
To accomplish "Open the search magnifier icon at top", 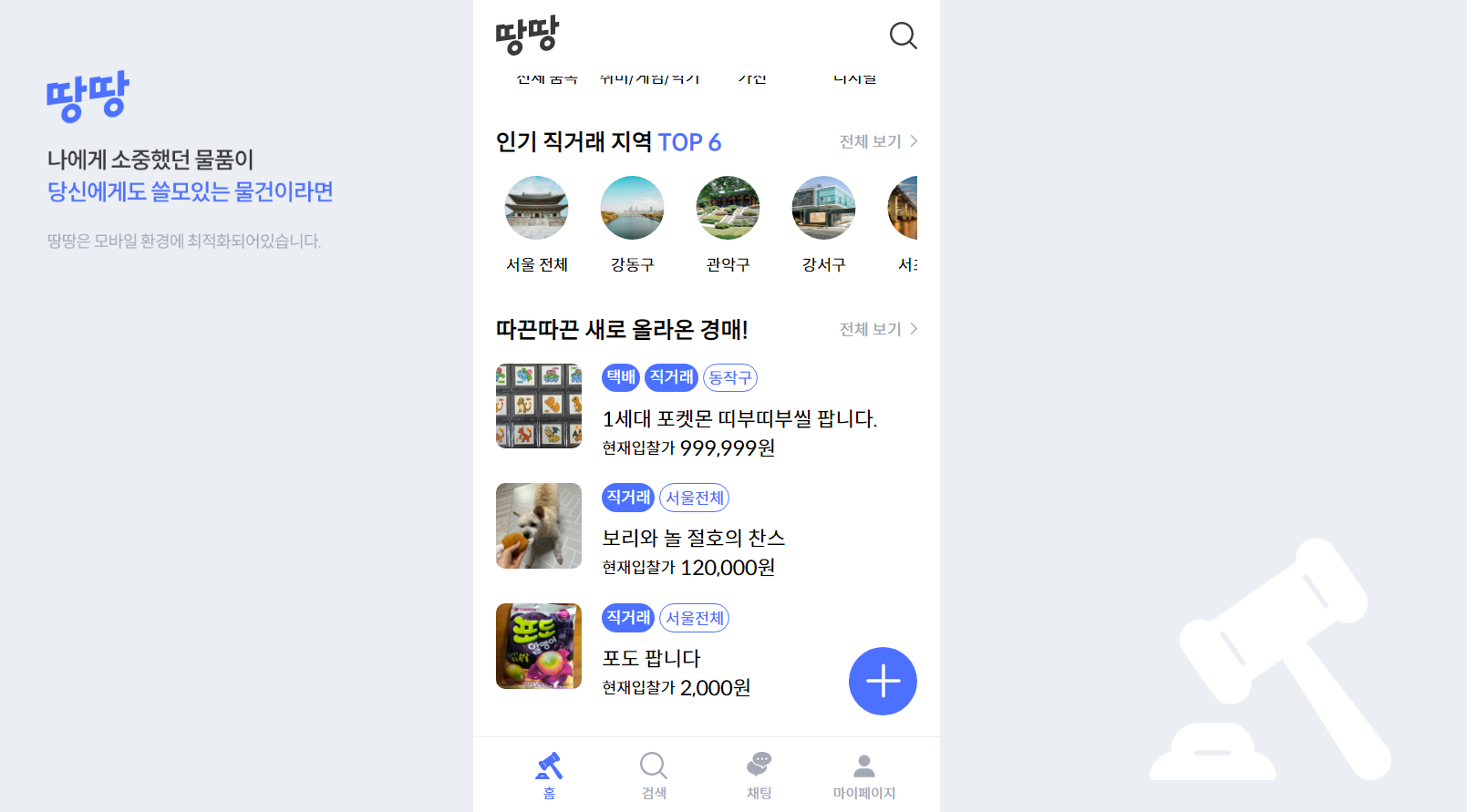I will tap(903, 36).
